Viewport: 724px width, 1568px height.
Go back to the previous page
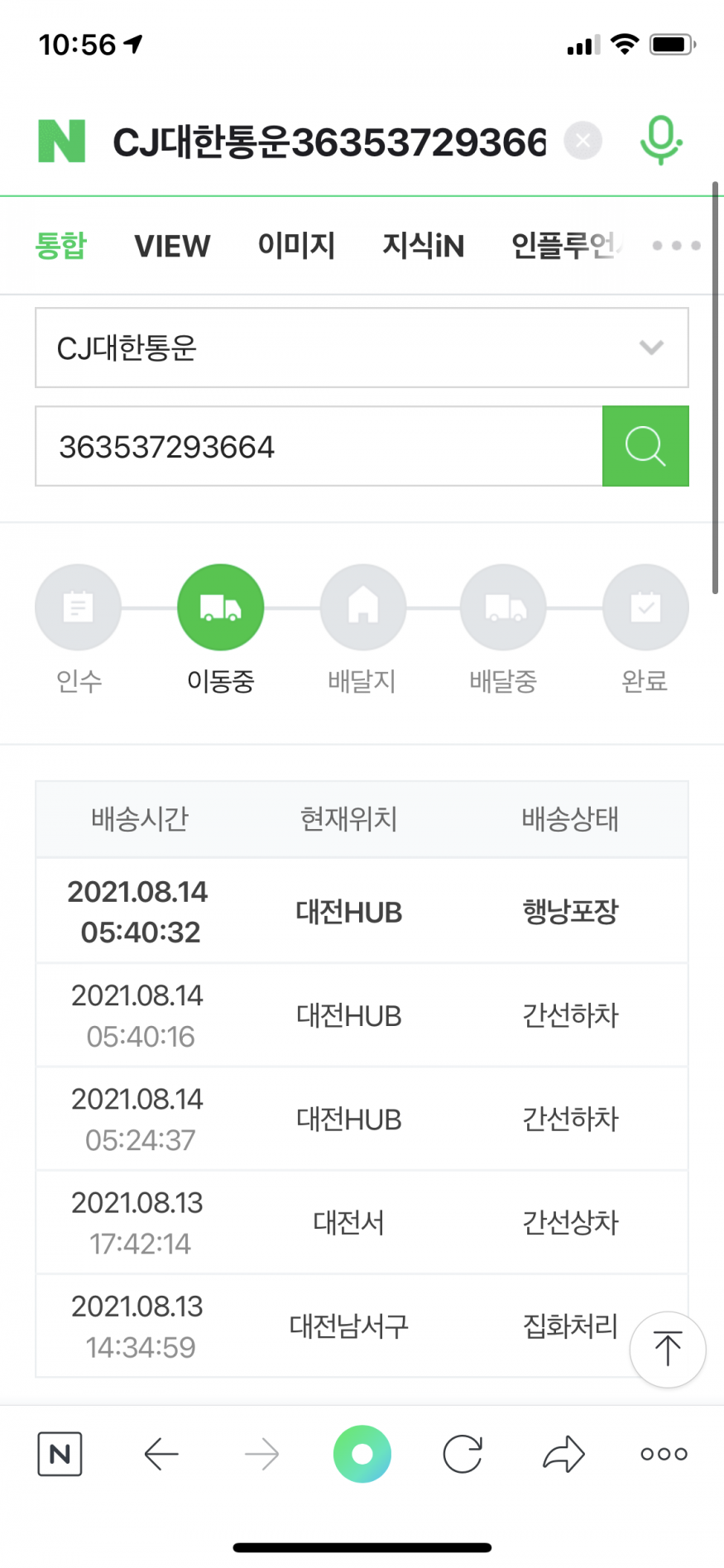(161, 1454)
